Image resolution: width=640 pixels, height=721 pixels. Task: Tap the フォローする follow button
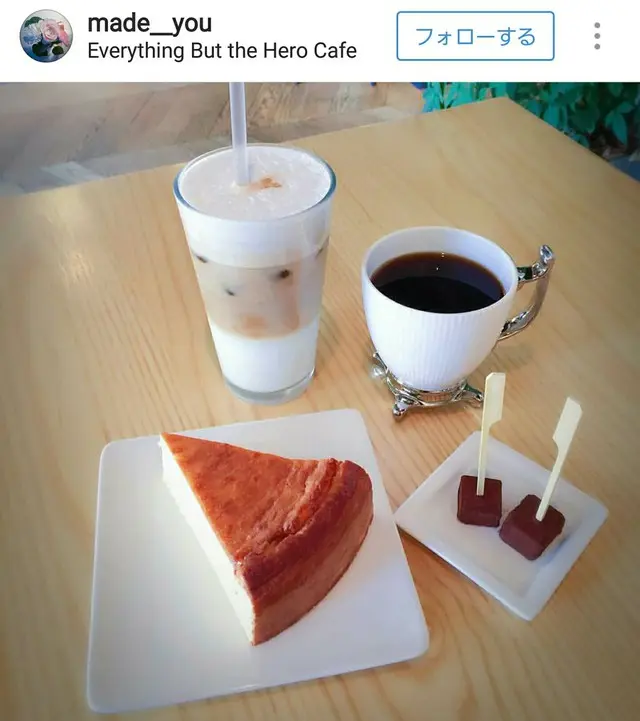(x=475, y=37)
